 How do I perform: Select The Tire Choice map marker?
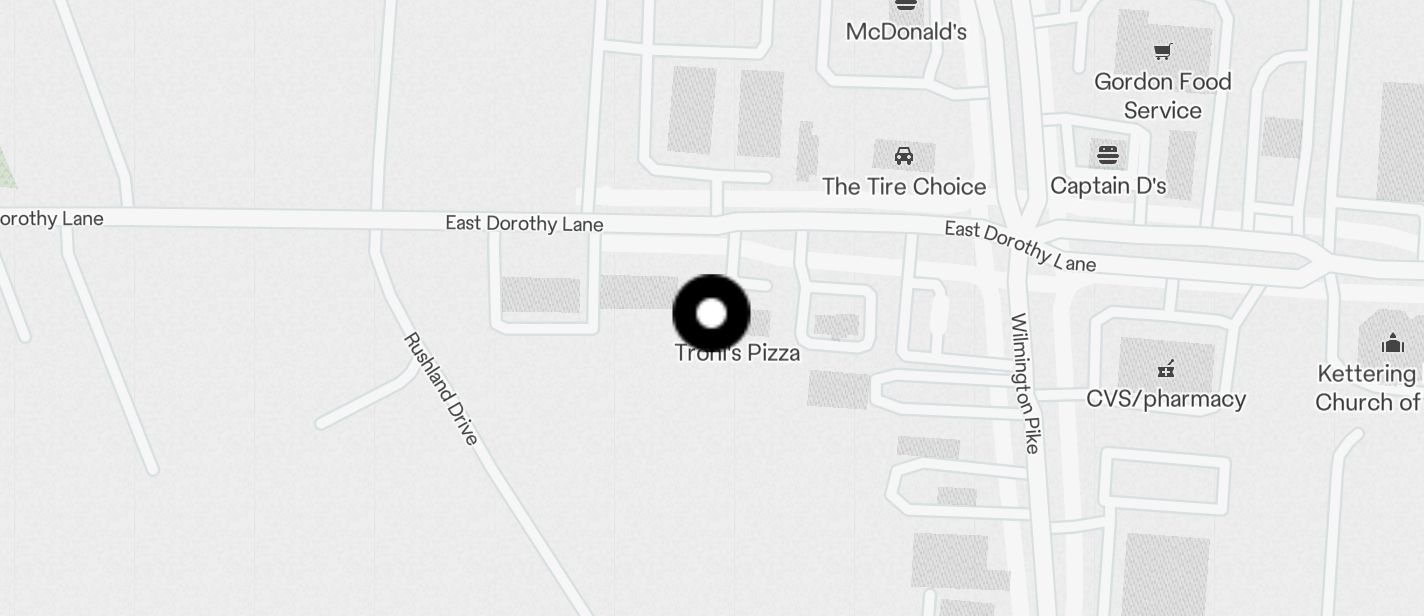tap(904, 157)
